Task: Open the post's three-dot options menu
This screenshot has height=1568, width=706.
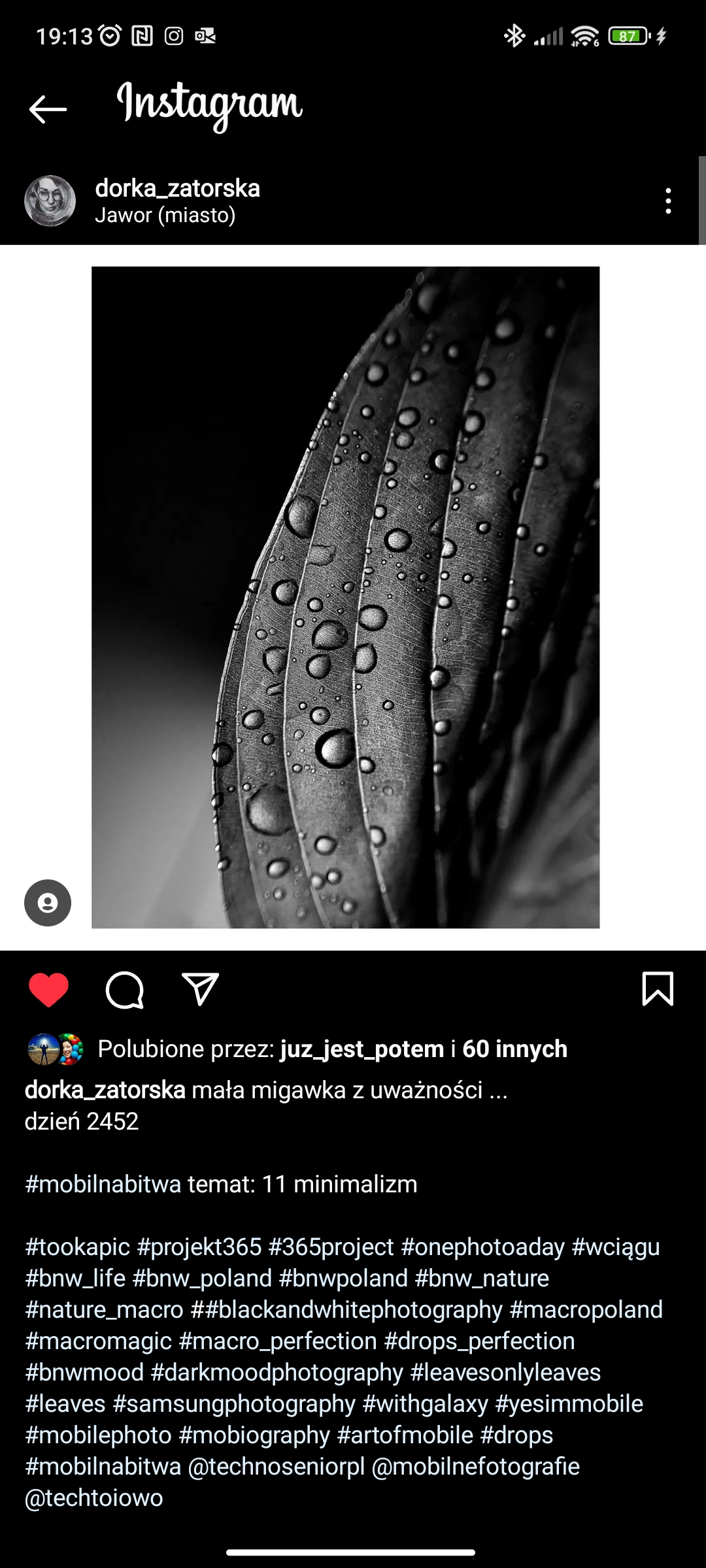Action: (x=667, y=201)
